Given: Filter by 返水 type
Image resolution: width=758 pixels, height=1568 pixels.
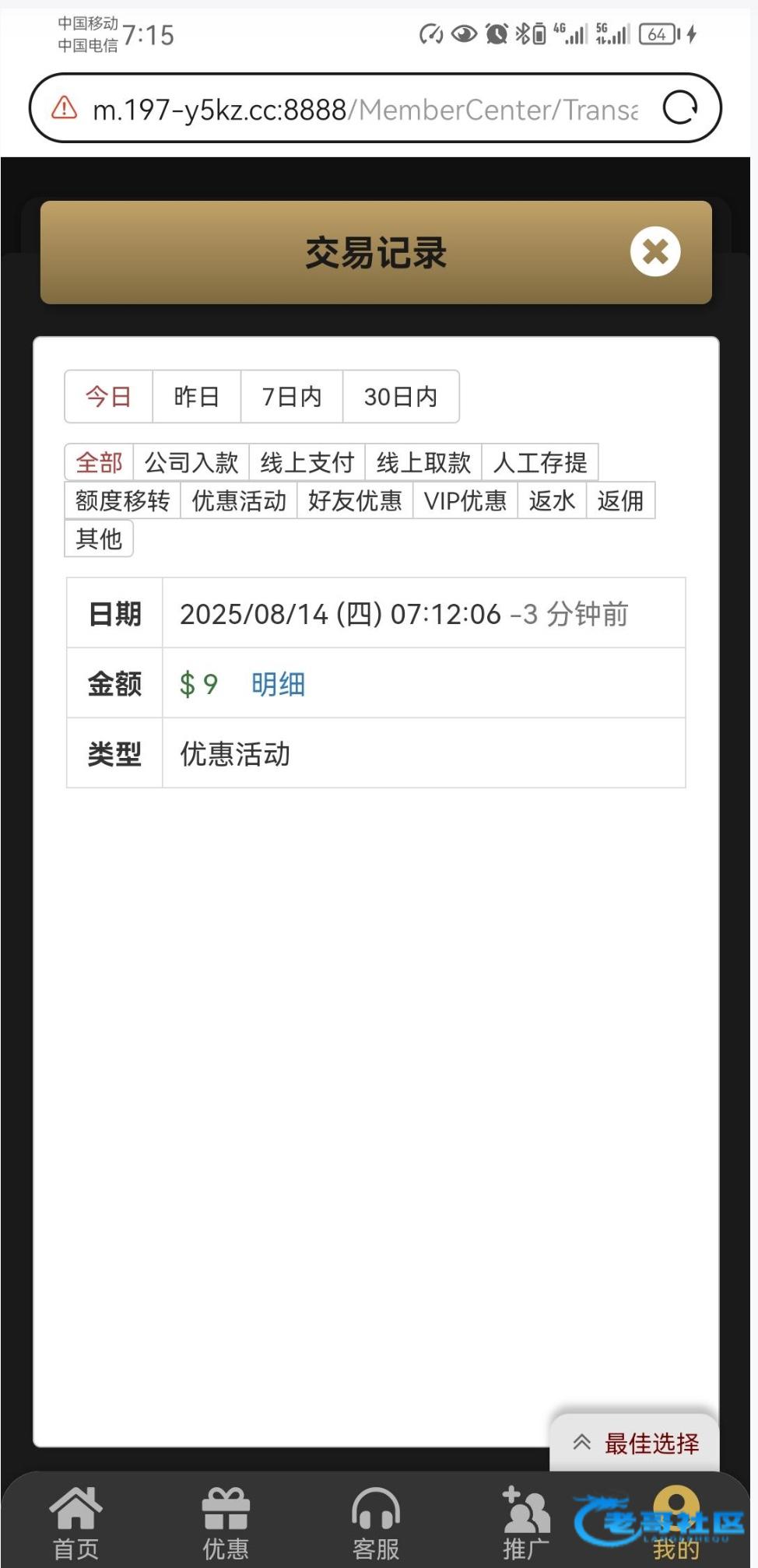Looking at the screenshot, I should pos(552,500).
